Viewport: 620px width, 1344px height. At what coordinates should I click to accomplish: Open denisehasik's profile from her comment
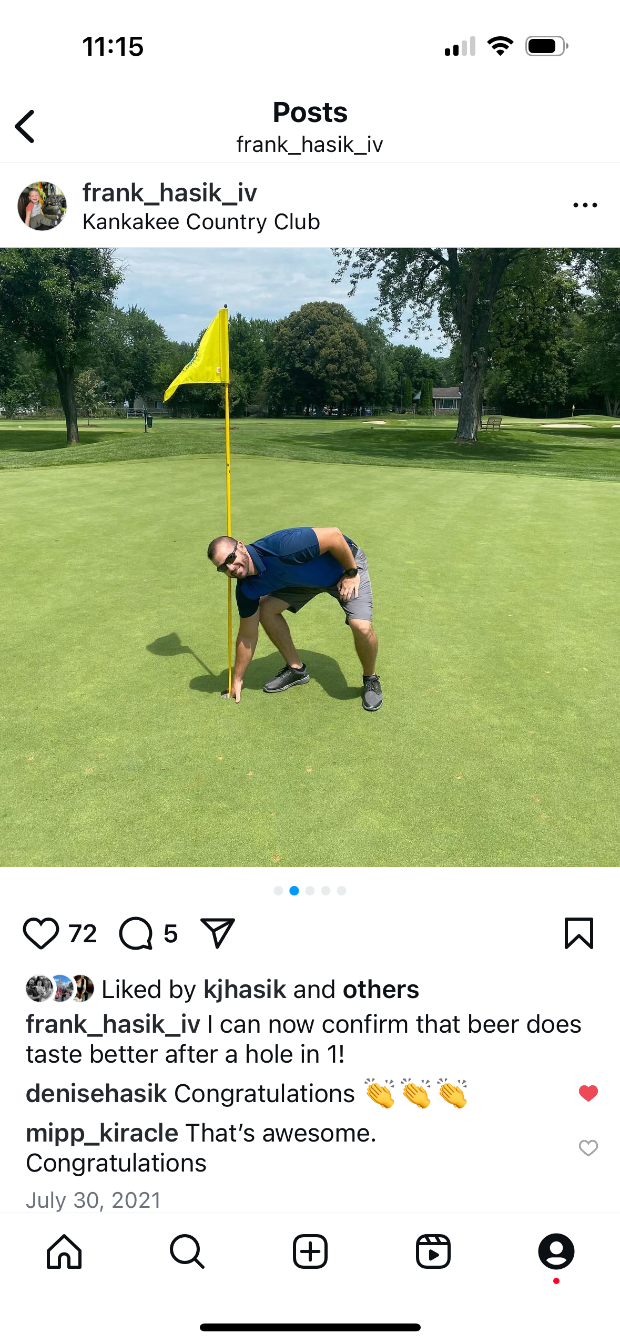click(x=96, y=1093)
